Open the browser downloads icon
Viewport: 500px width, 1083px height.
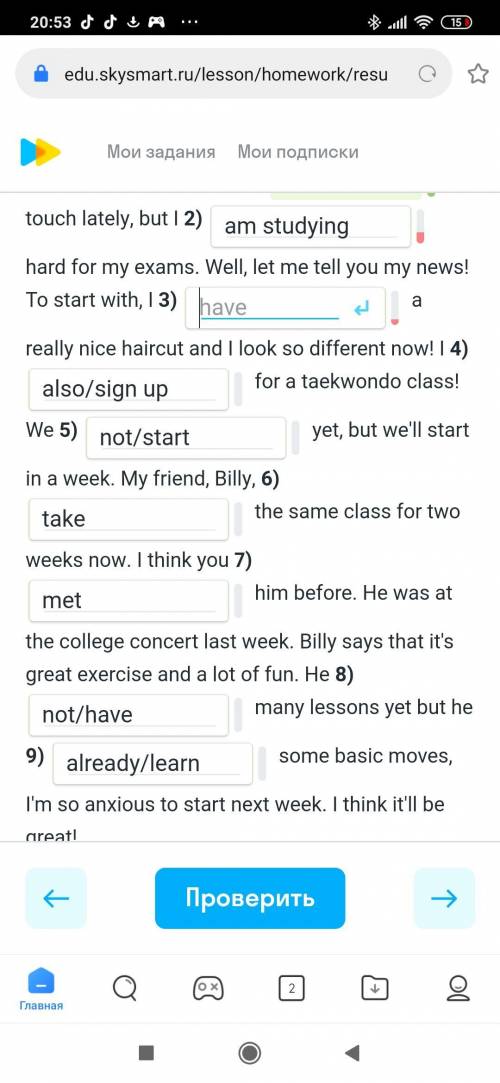coord(374,988)
